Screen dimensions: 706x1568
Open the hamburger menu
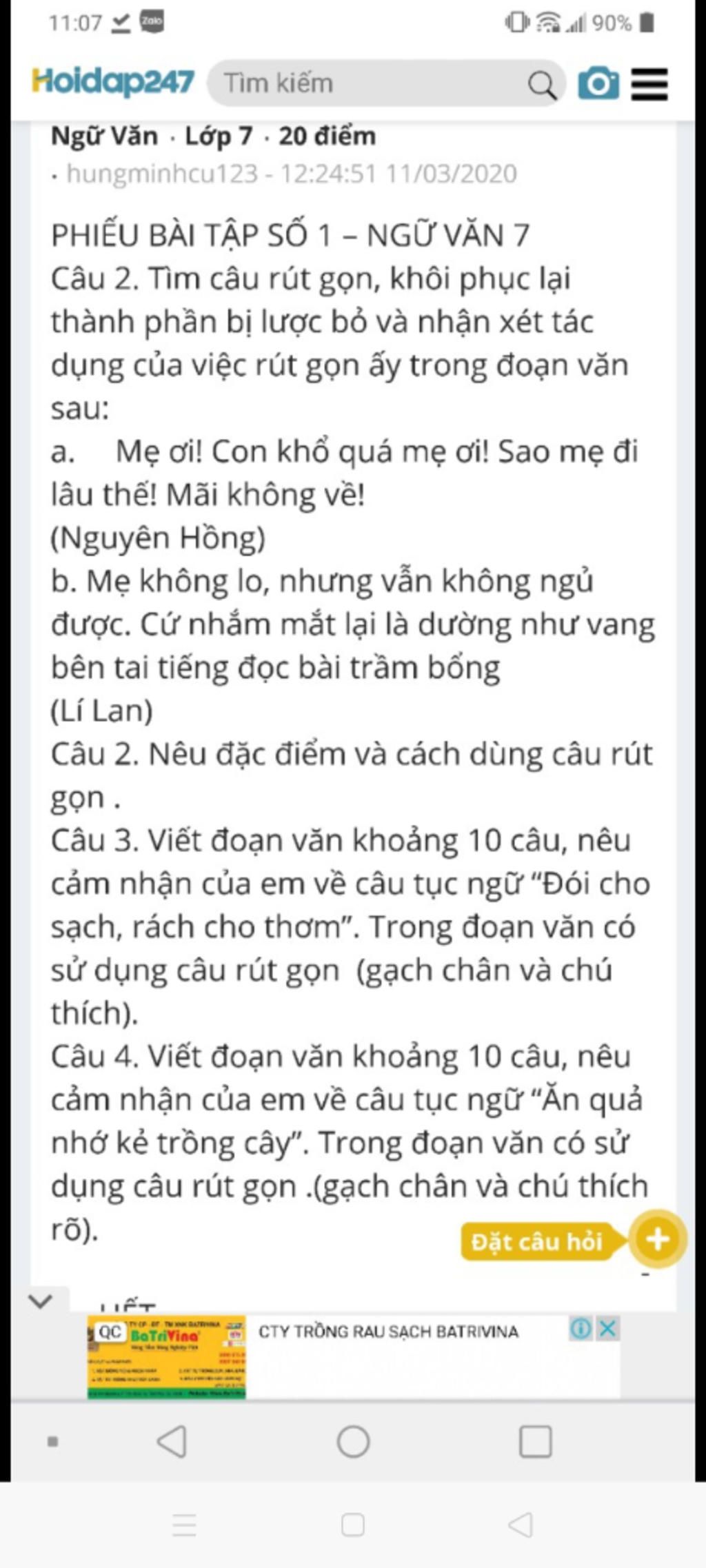649,84
